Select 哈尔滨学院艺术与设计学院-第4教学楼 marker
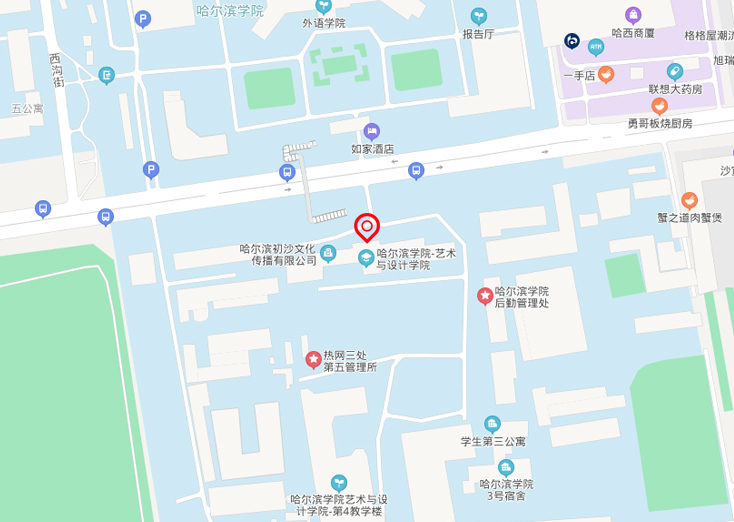 (339, 482)
